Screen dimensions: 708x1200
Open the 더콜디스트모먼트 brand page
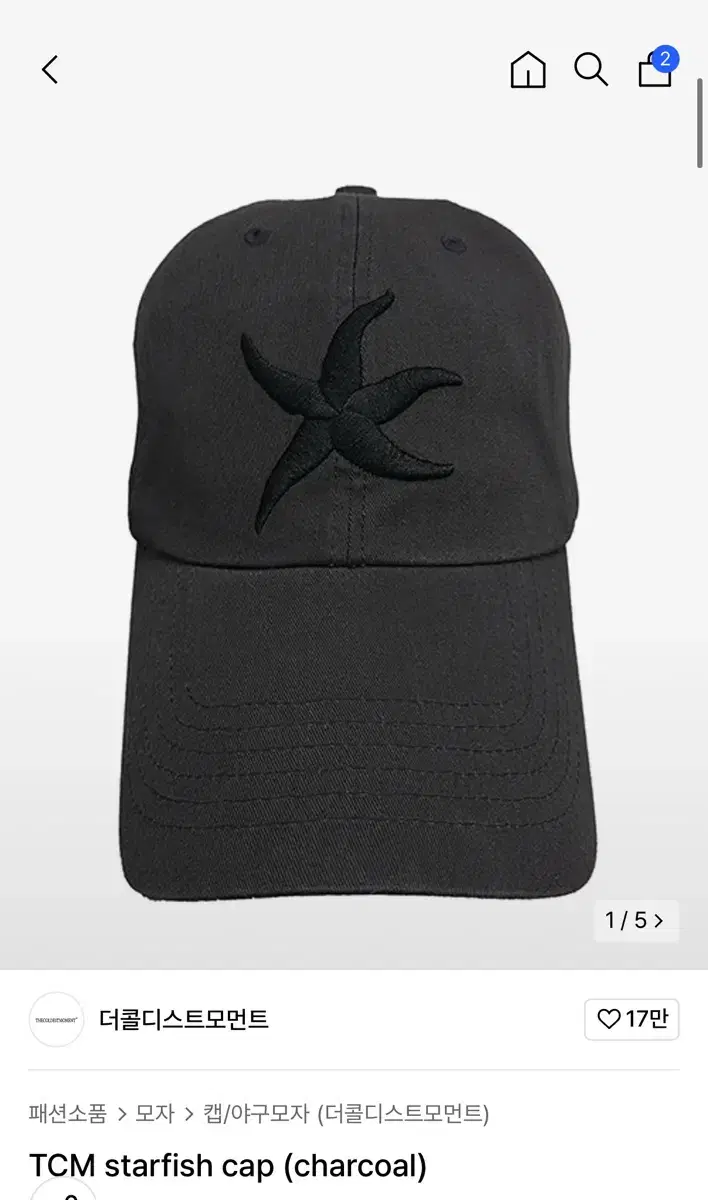tap(184, 1019)
